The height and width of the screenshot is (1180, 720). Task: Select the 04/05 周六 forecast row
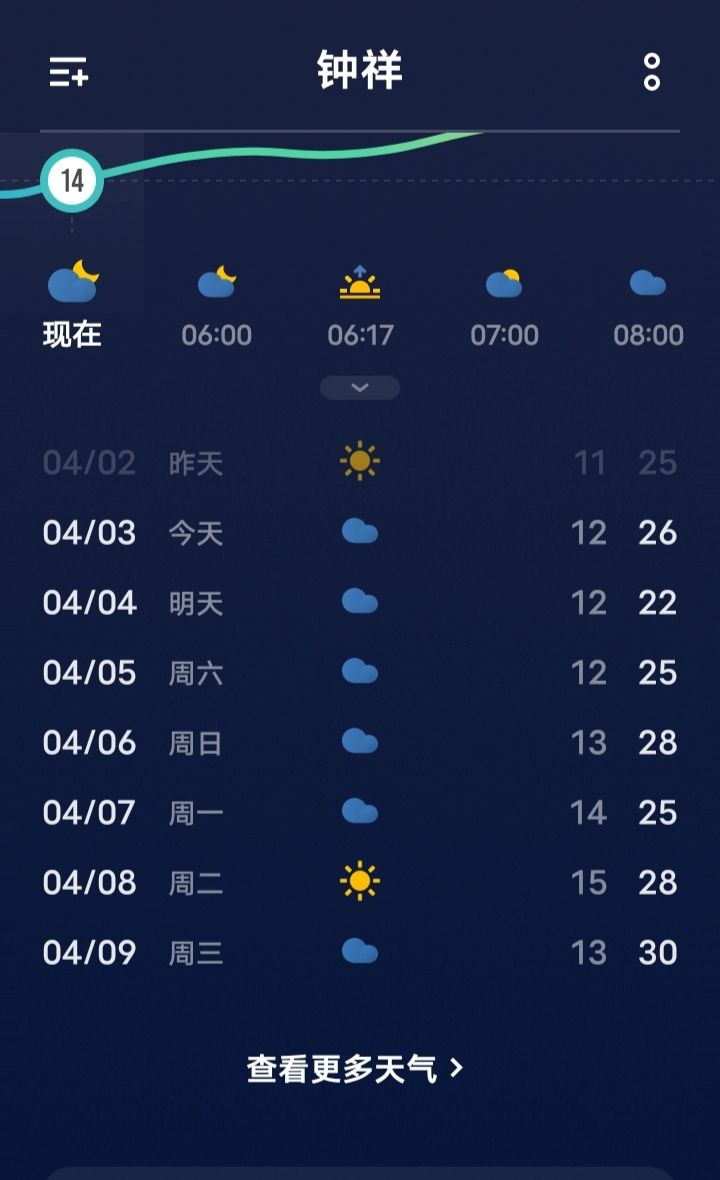coord(360,673)
